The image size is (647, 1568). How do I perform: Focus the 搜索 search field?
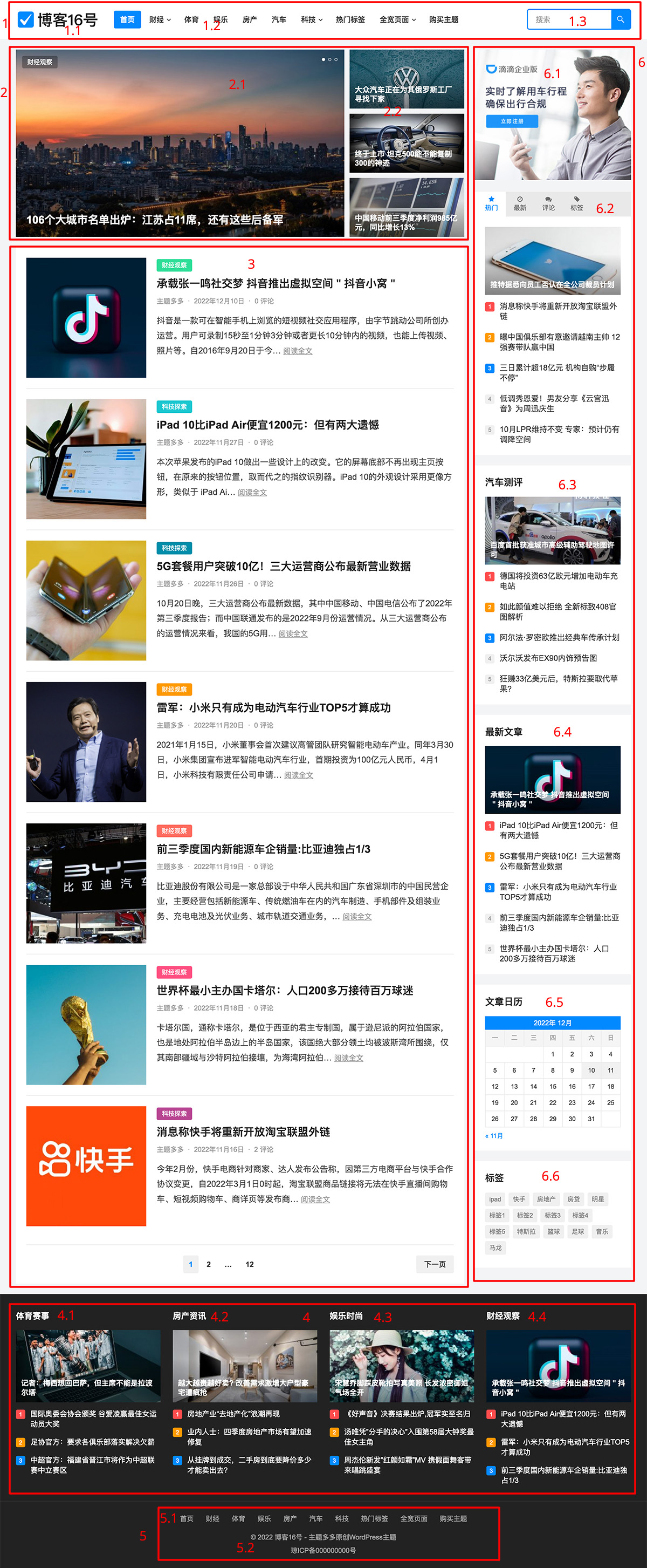click(x=569, y=19)
